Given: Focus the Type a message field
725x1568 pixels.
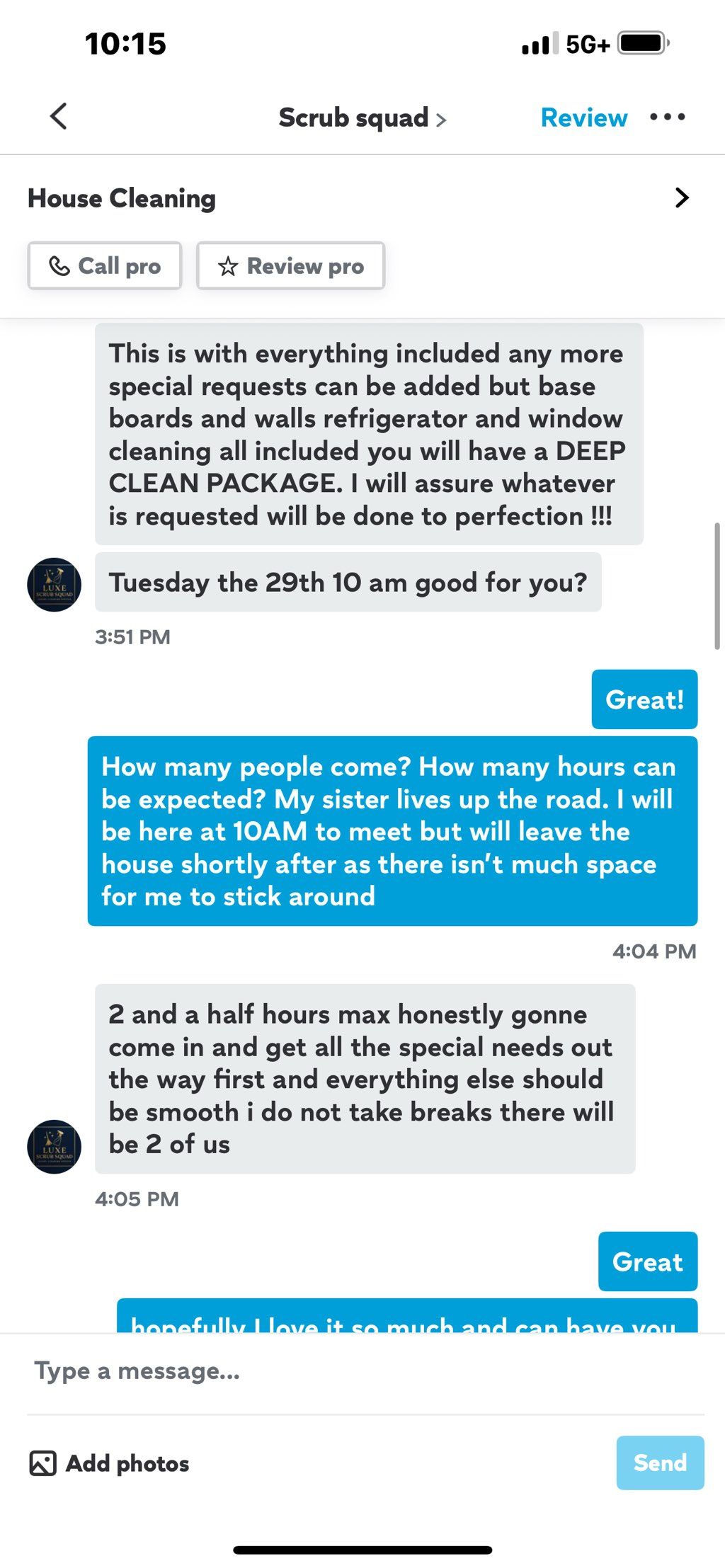Looking at the screenshot, I should [361, 1370].
